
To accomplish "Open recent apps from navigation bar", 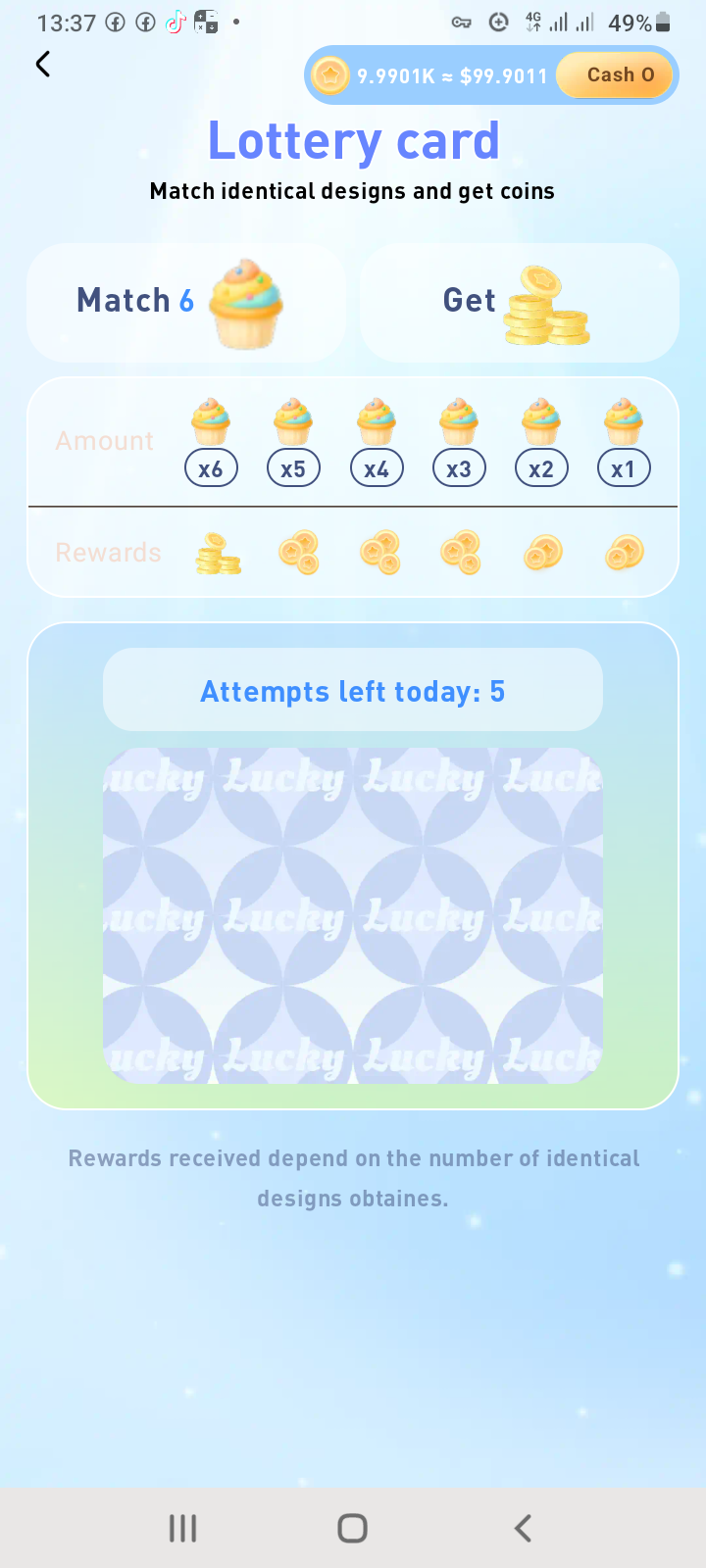I will 183,1528.
